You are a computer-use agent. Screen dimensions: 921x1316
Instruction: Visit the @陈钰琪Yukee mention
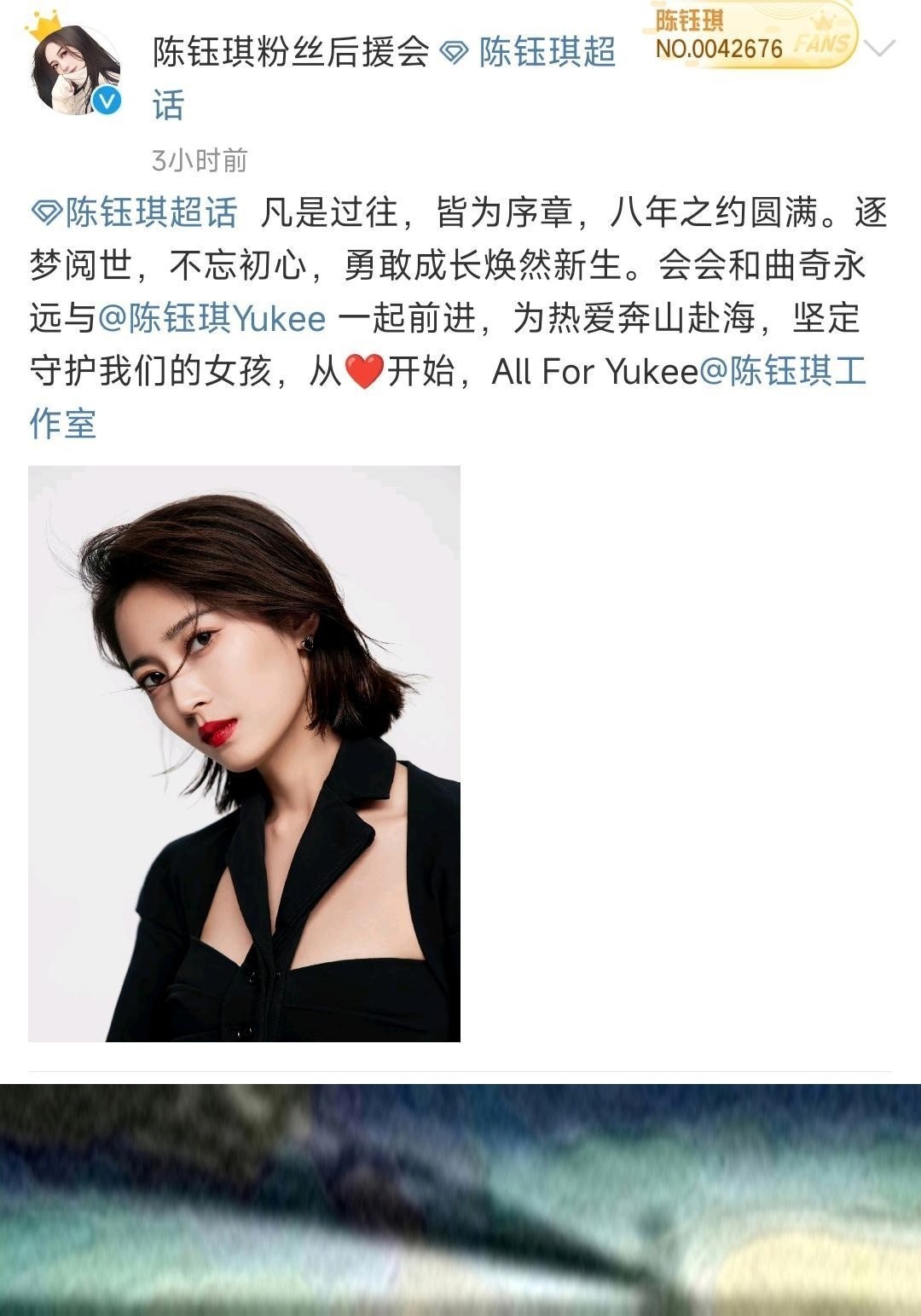(212, 319)
